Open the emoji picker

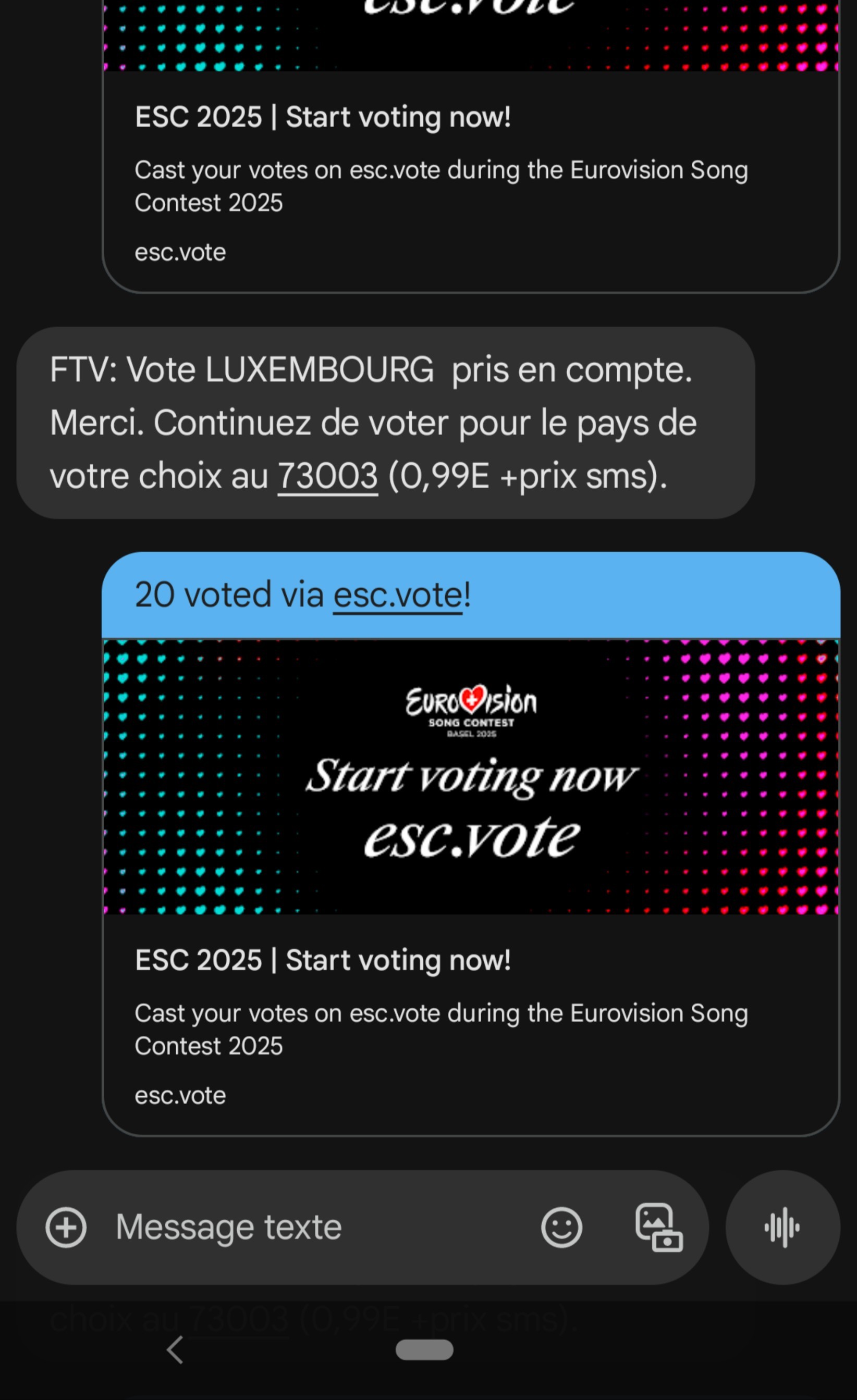561,1227
